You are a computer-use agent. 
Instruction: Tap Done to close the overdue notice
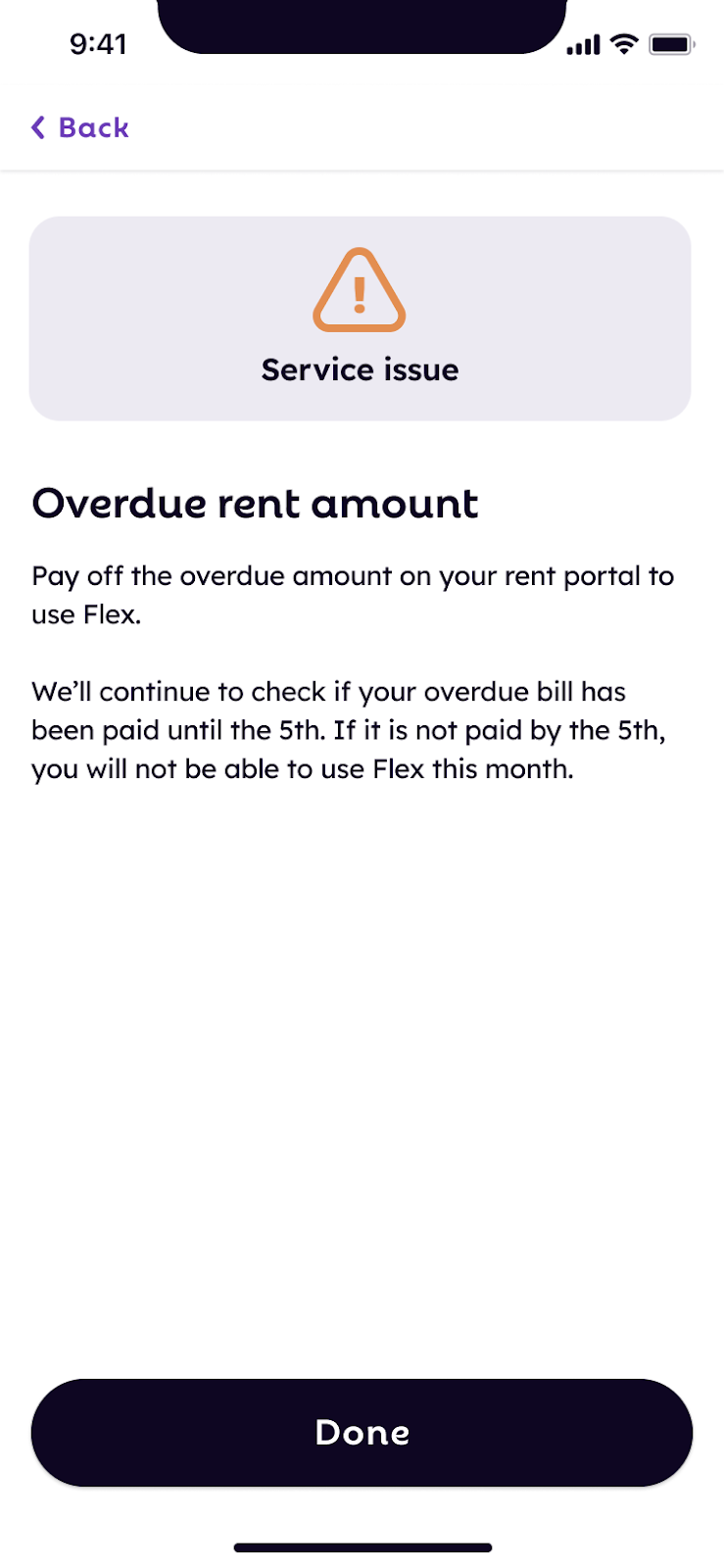tap(362, 1432)
